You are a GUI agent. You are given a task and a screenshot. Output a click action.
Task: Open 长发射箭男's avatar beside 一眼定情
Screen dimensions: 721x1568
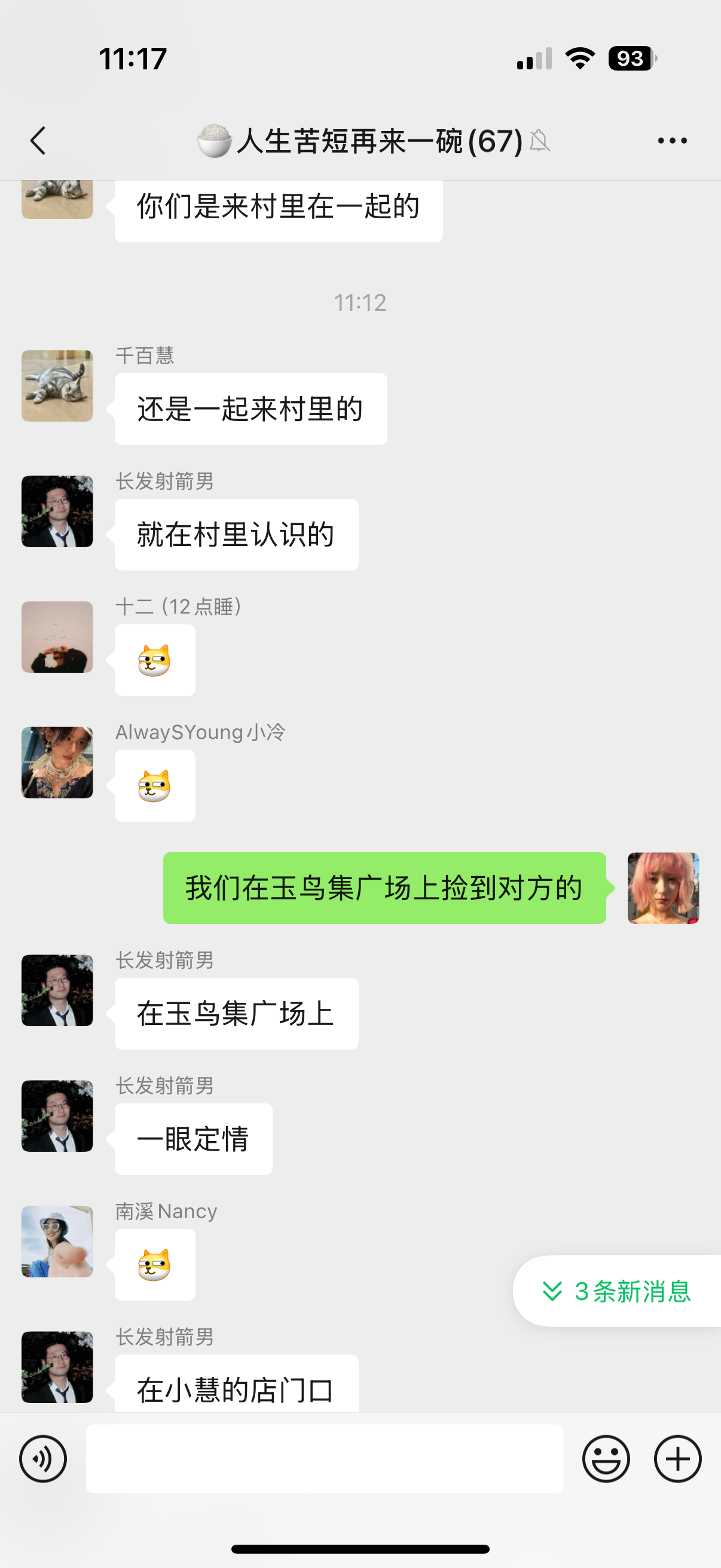click(57, 1116)
